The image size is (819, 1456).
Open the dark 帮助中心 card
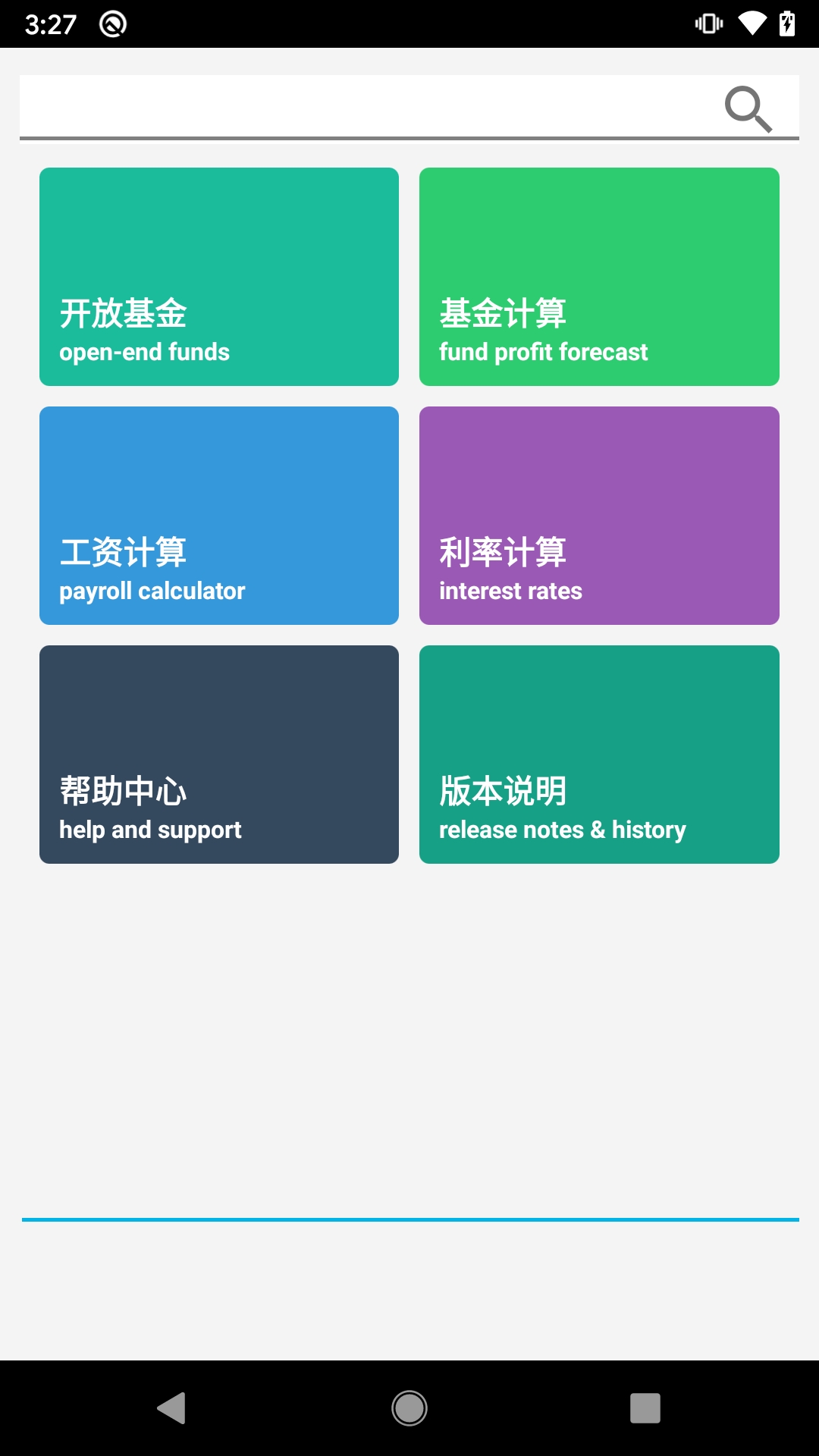pyautogui.click(x=219, y=755)
